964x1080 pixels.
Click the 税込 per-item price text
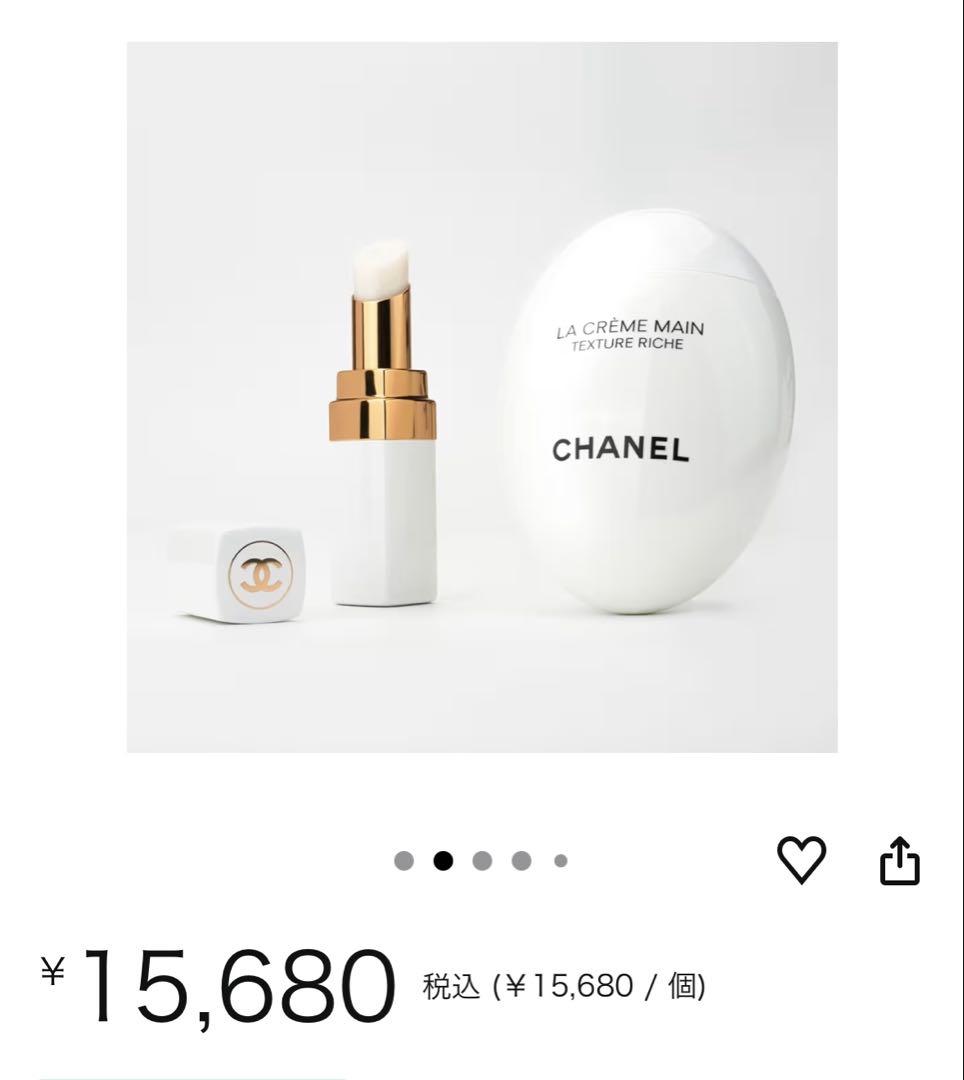(x=565, y=985)
